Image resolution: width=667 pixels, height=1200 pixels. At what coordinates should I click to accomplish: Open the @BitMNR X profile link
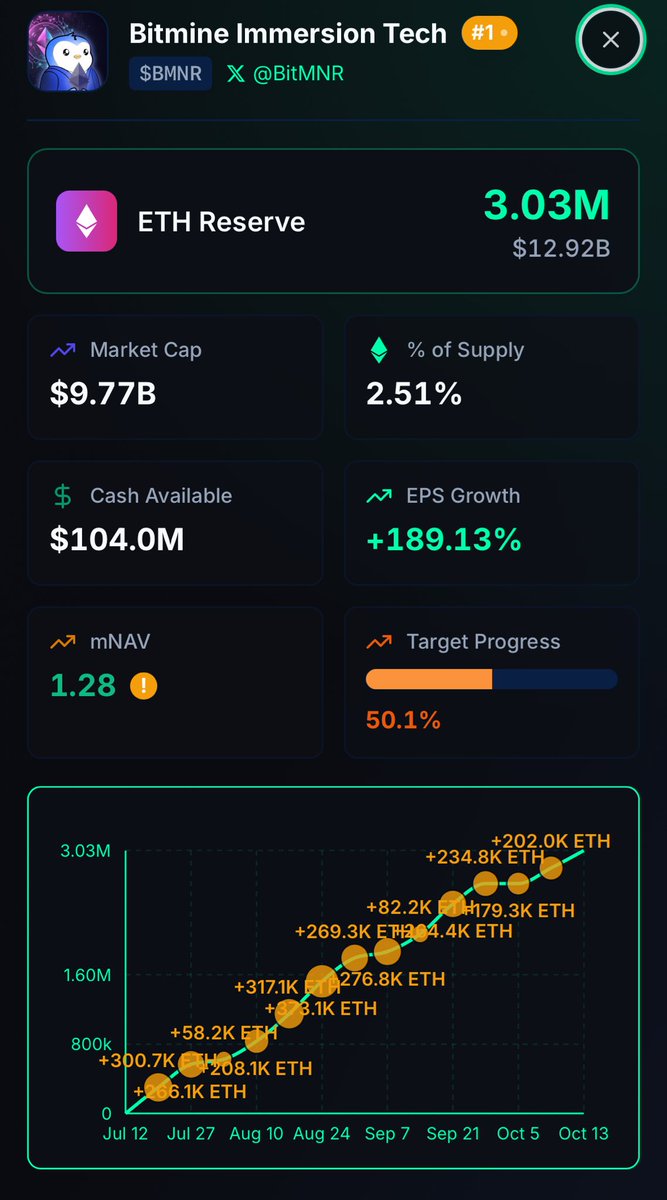(285, 74)
